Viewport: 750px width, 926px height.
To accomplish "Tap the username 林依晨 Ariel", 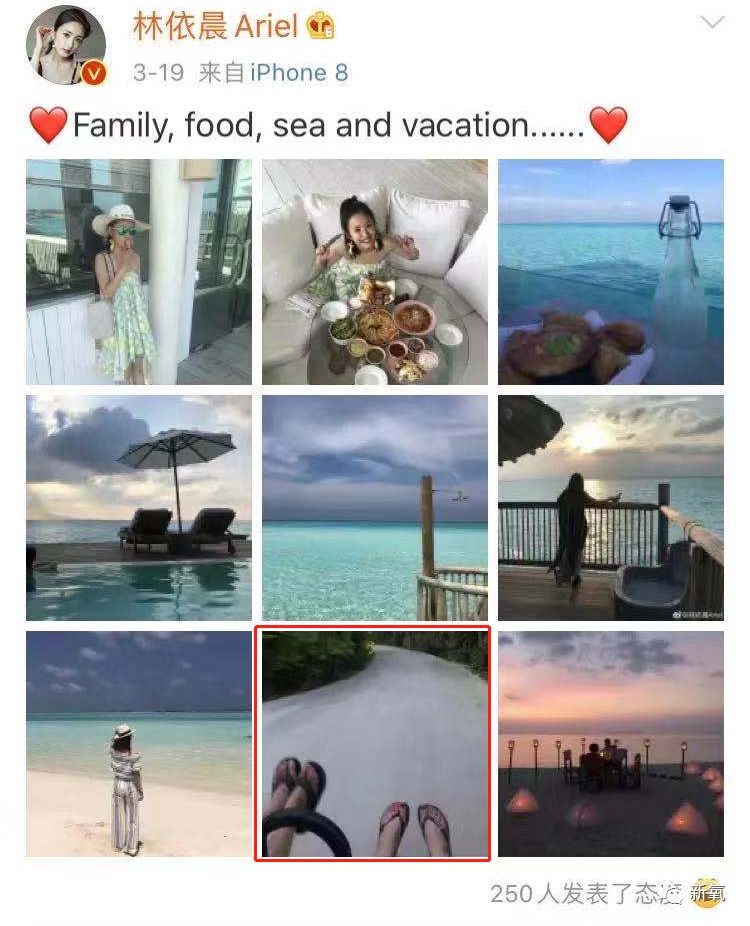I will (215, 27).
